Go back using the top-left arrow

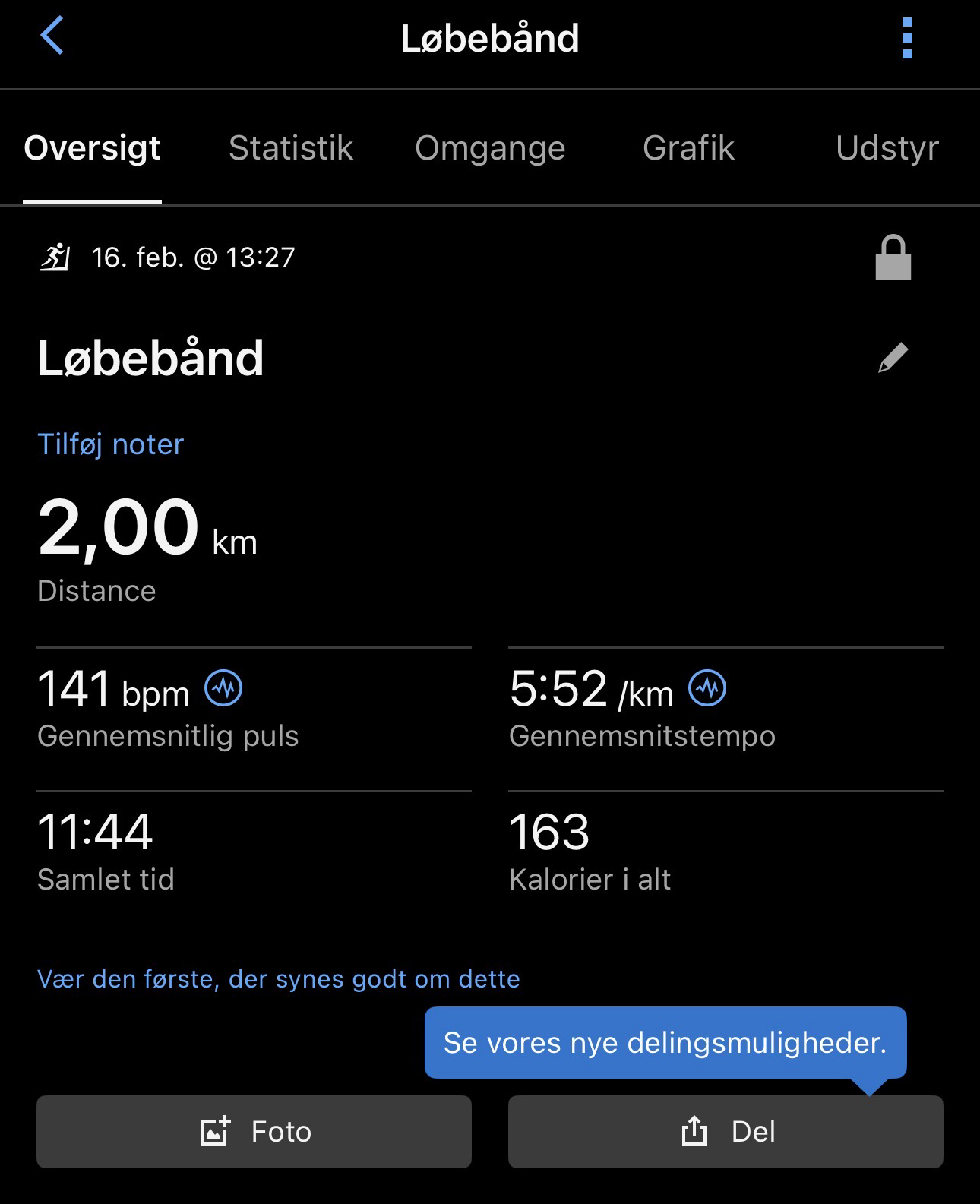[52, 36]
